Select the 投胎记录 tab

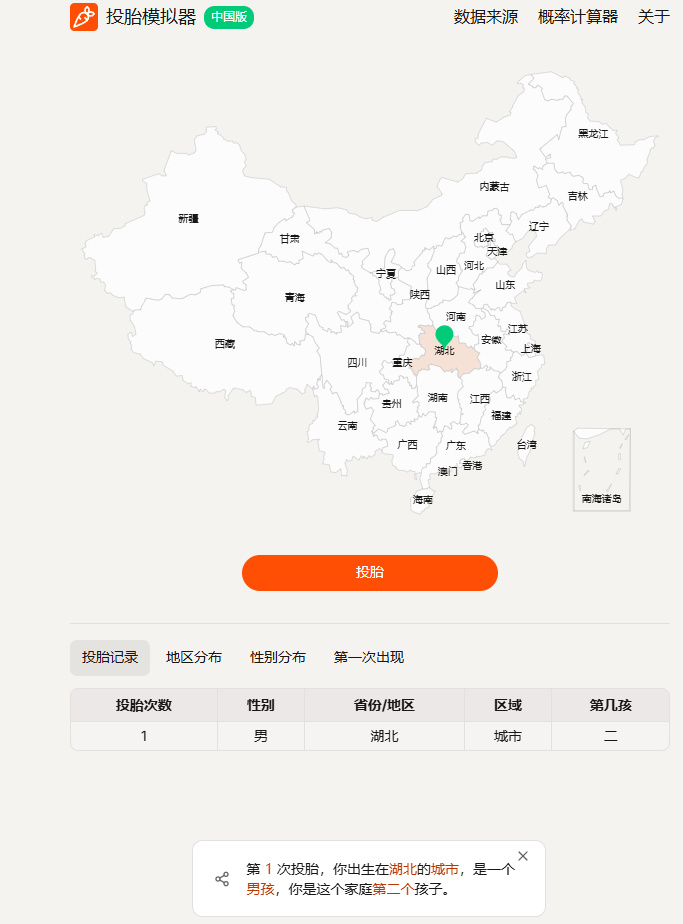click(110, 657)
